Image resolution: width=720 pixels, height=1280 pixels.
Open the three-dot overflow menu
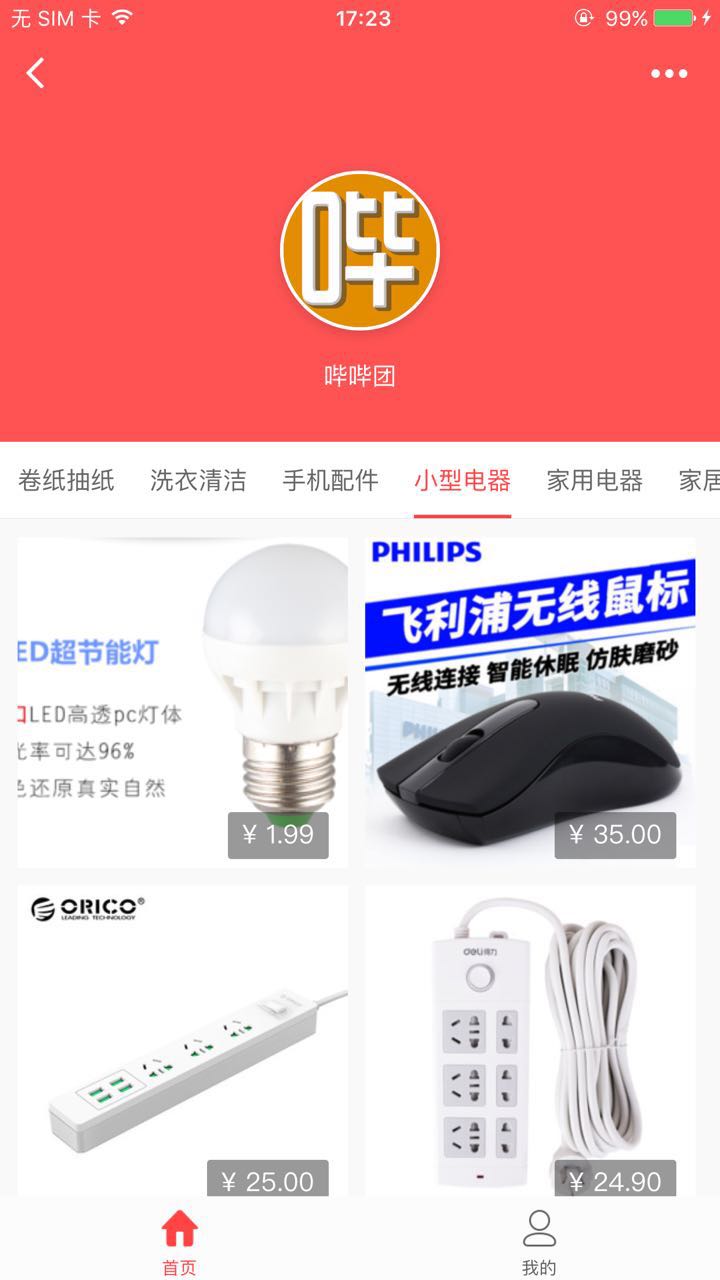coord(669,73)
